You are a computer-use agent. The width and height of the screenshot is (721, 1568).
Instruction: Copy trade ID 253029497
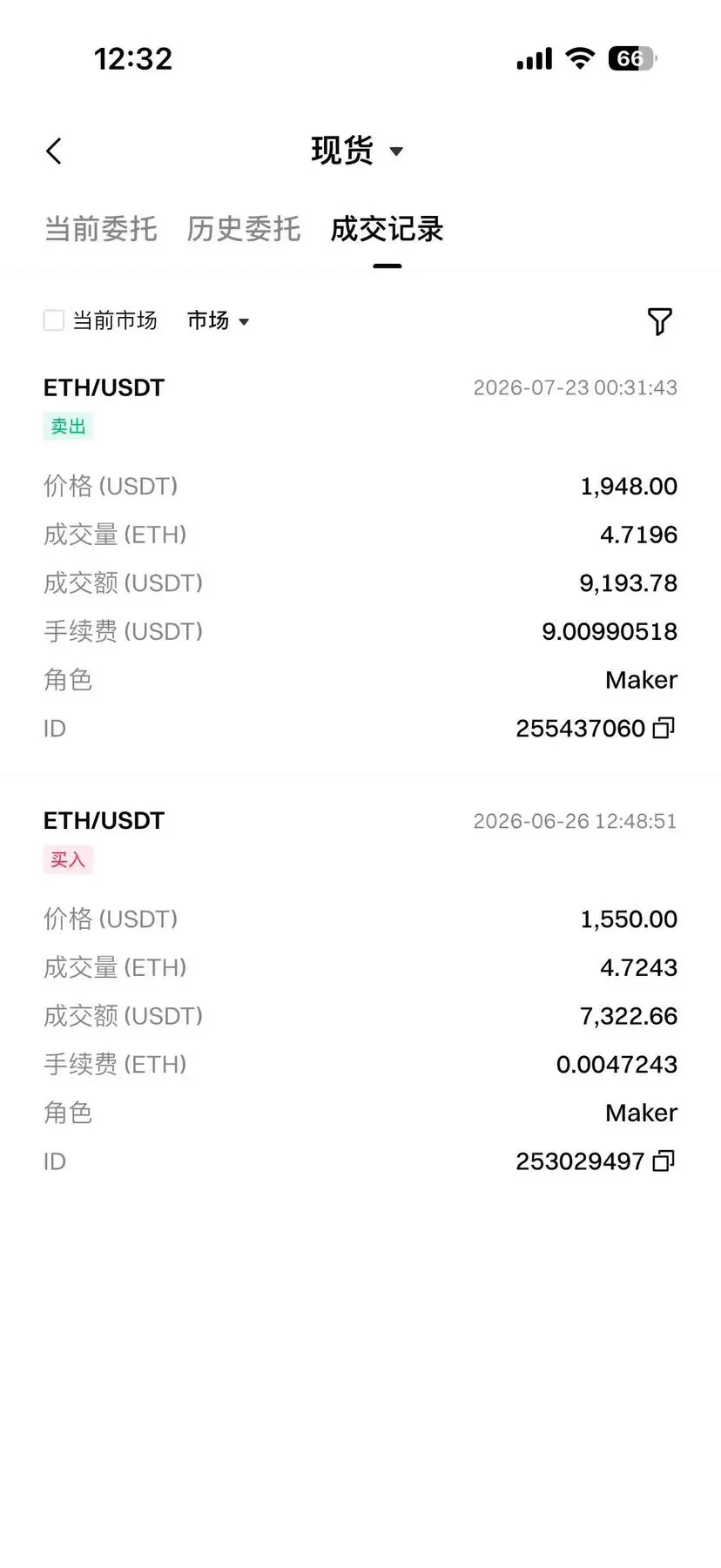pyautogui.click(x=664, y=1161)
